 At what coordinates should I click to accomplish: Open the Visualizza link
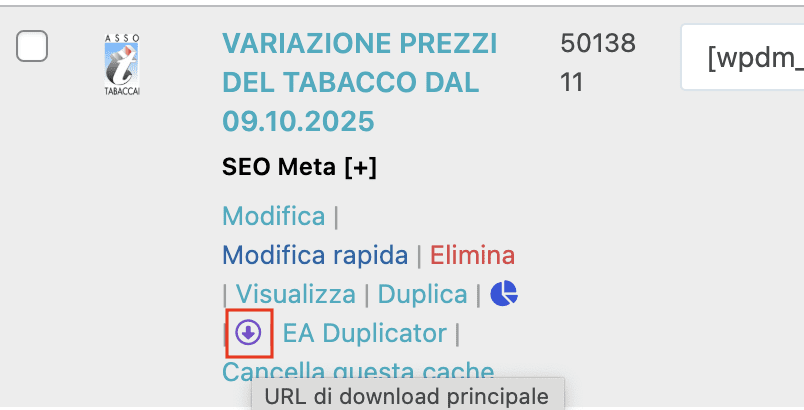pyautogui.click(x=295, y=294)
